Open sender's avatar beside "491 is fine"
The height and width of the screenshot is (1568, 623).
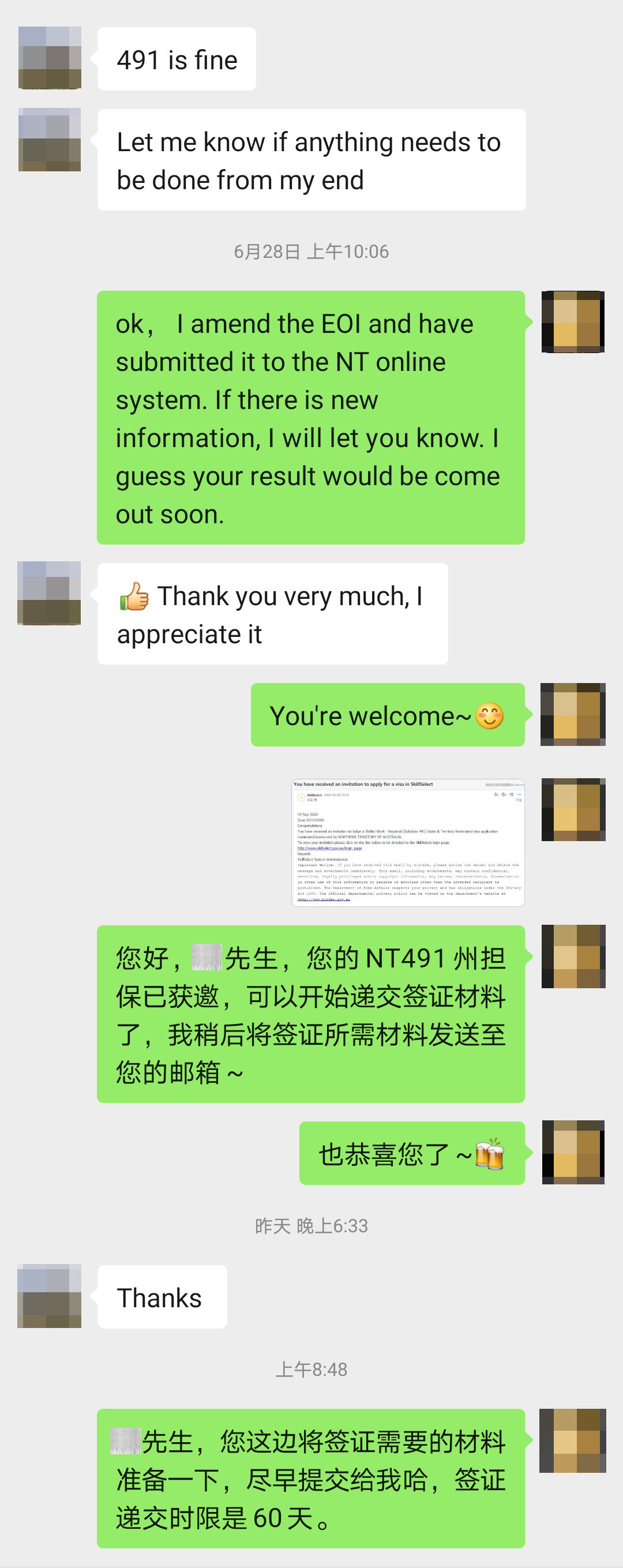click(50, 58)
